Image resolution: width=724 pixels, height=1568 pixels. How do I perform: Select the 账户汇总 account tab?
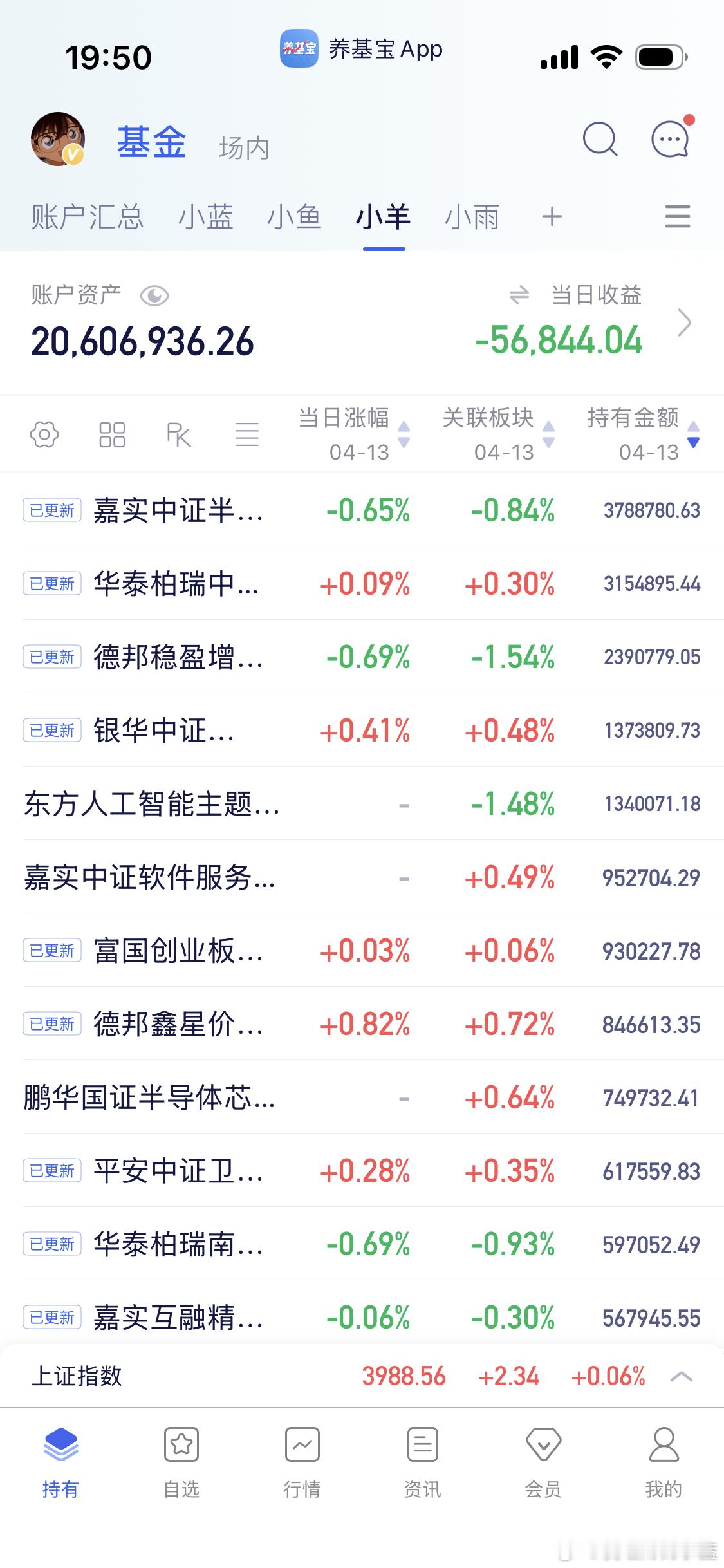point(88,217)
